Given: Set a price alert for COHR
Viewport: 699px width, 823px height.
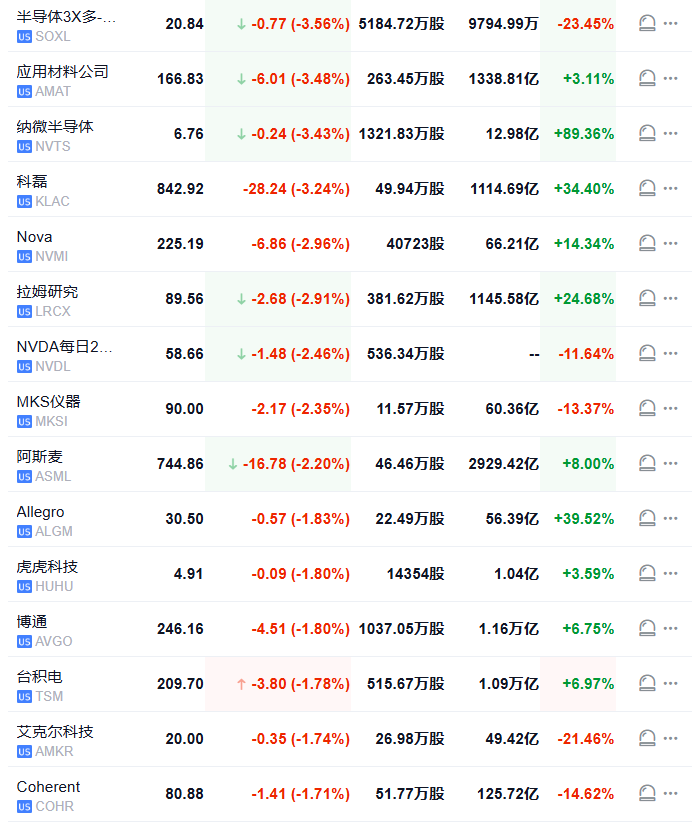Looking at the screenshot, I should (x=647, y=793).
